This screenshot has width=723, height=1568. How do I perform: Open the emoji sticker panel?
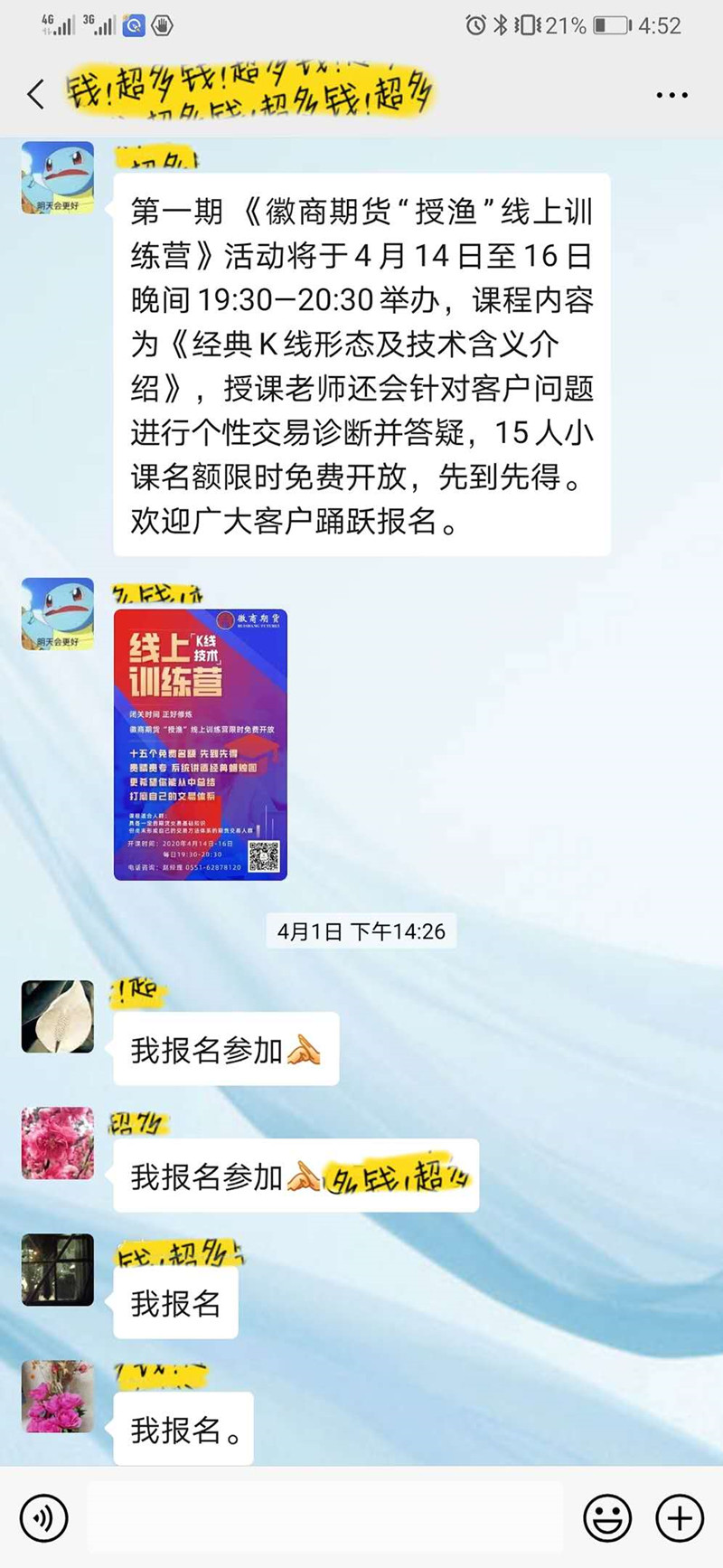606,1518
